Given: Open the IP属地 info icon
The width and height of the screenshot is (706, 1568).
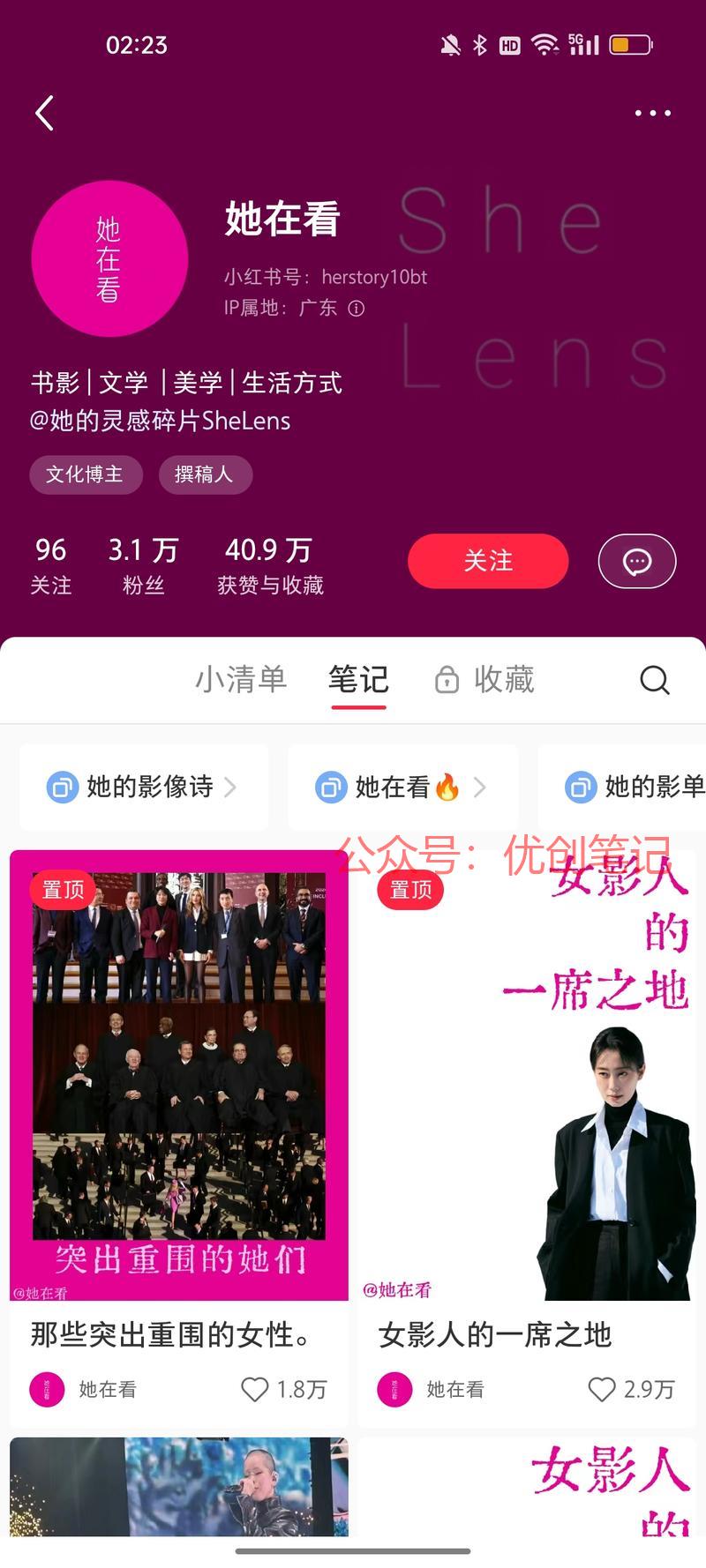Looking at the screenshot, I should (357, 309).
